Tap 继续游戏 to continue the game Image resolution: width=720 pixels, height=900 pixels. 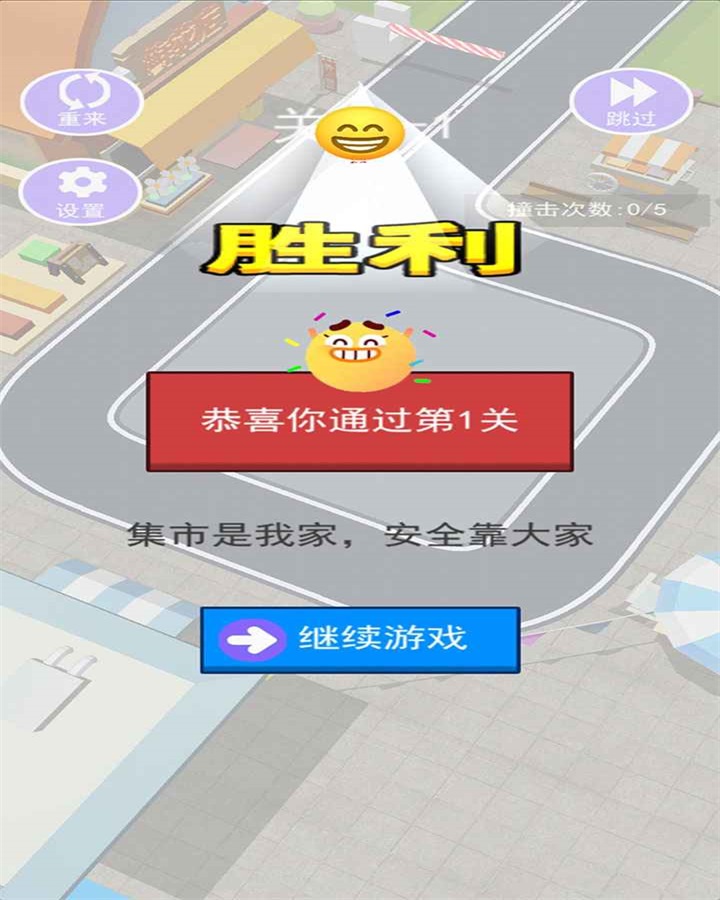[360, 640]
